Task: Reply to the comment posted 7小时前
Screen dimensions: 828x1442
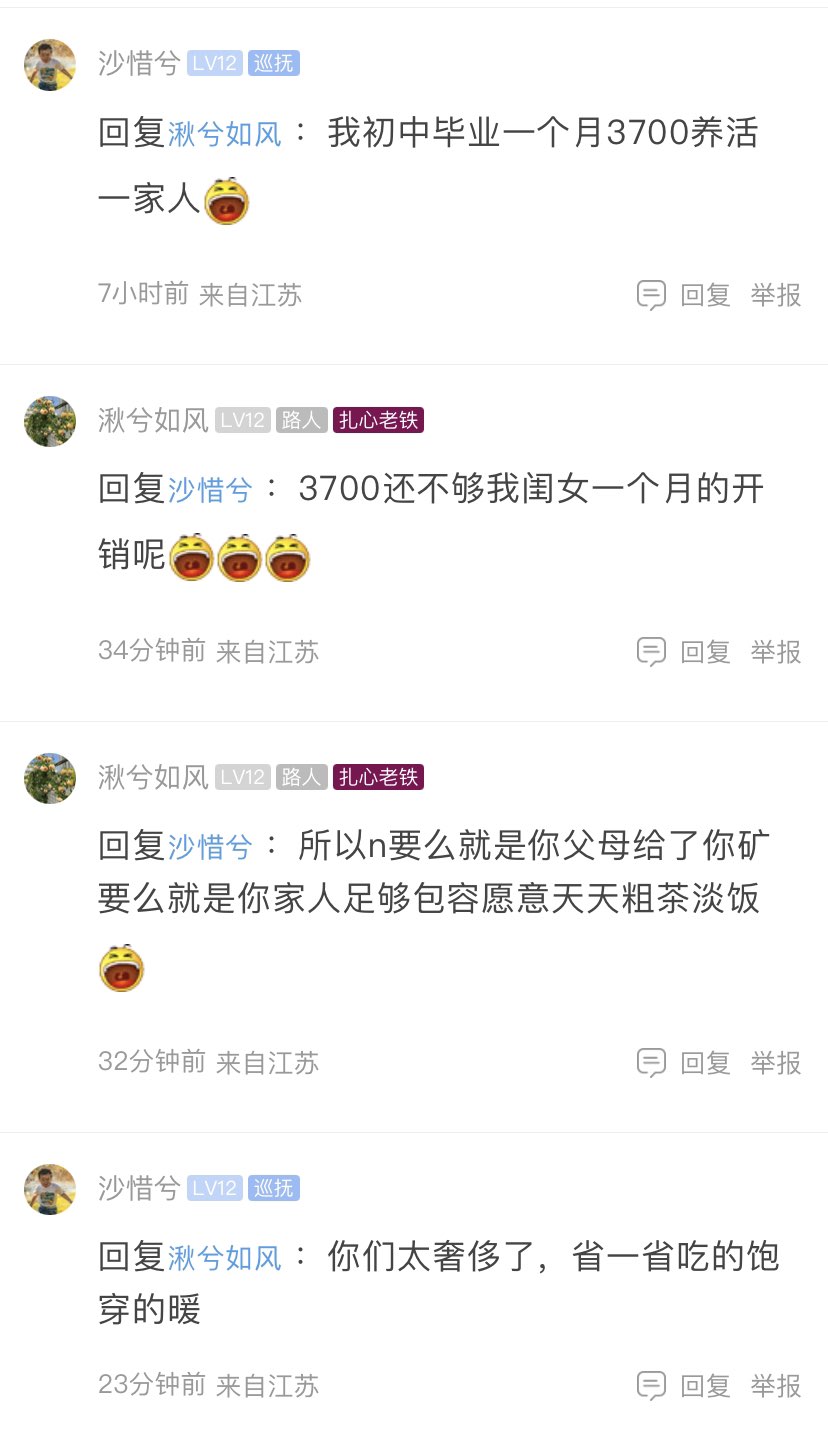Action: click(x=685, y=295)
